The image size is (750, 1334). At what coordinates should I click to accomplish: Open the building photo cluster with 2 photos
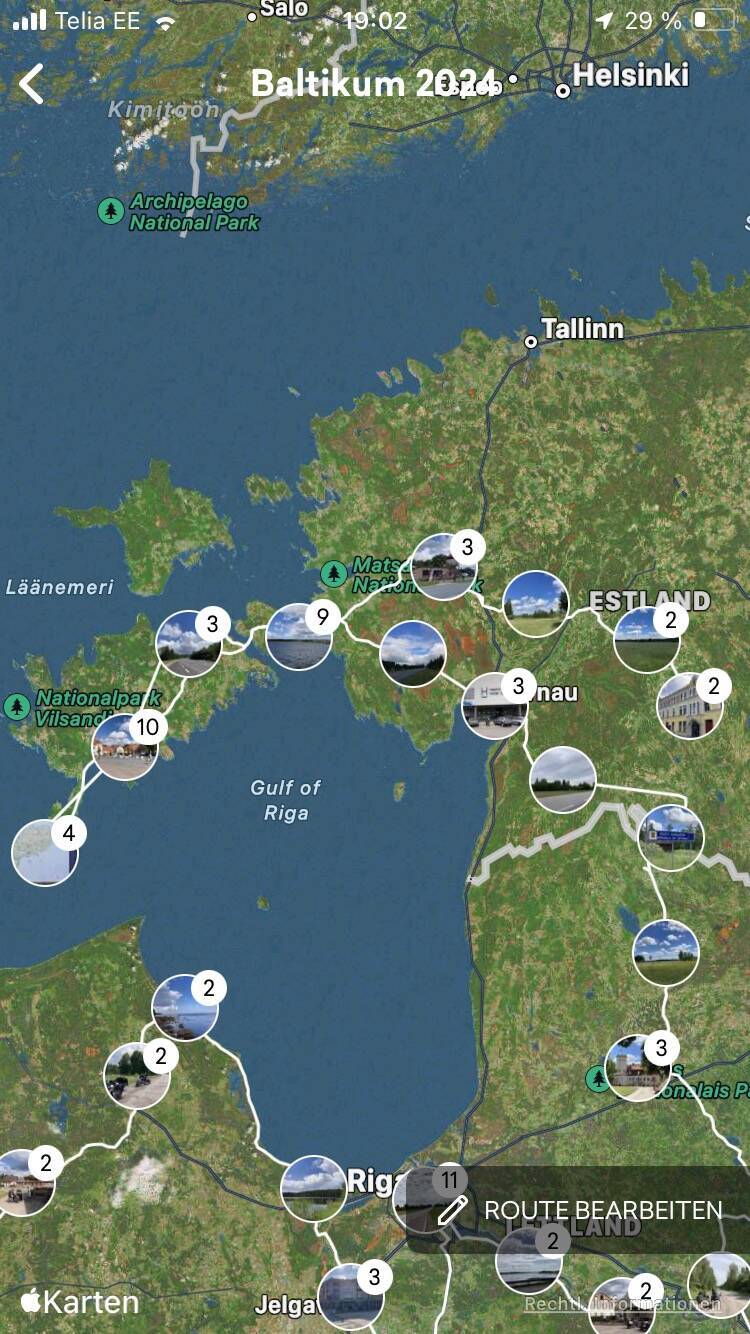(690, 705)
